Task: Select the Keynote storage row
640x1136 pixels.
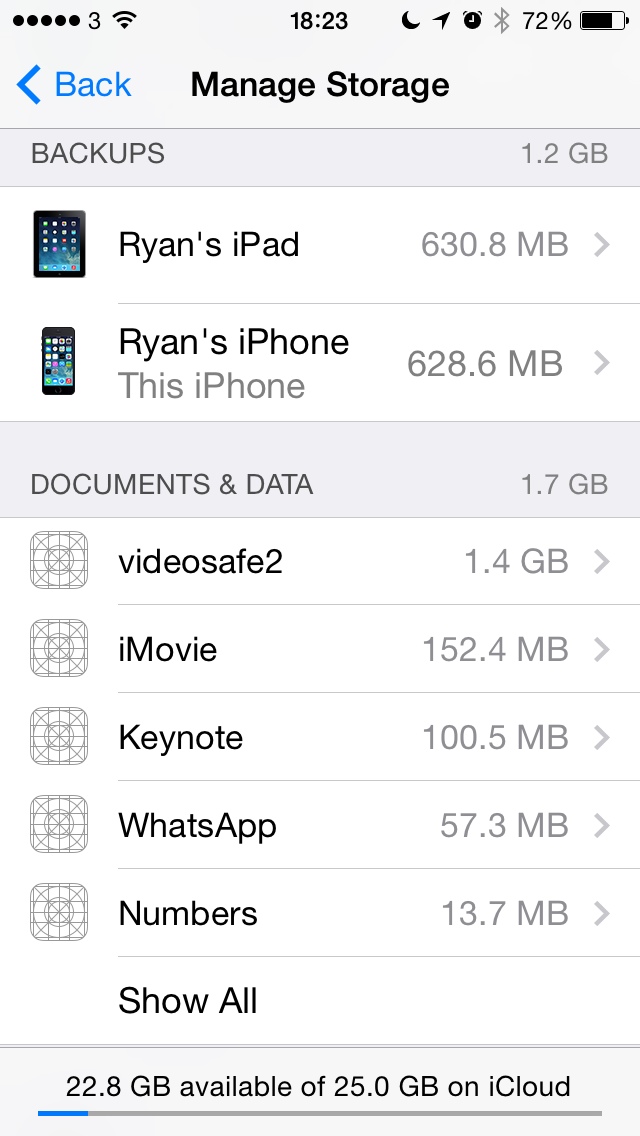Action: point(320,737)
